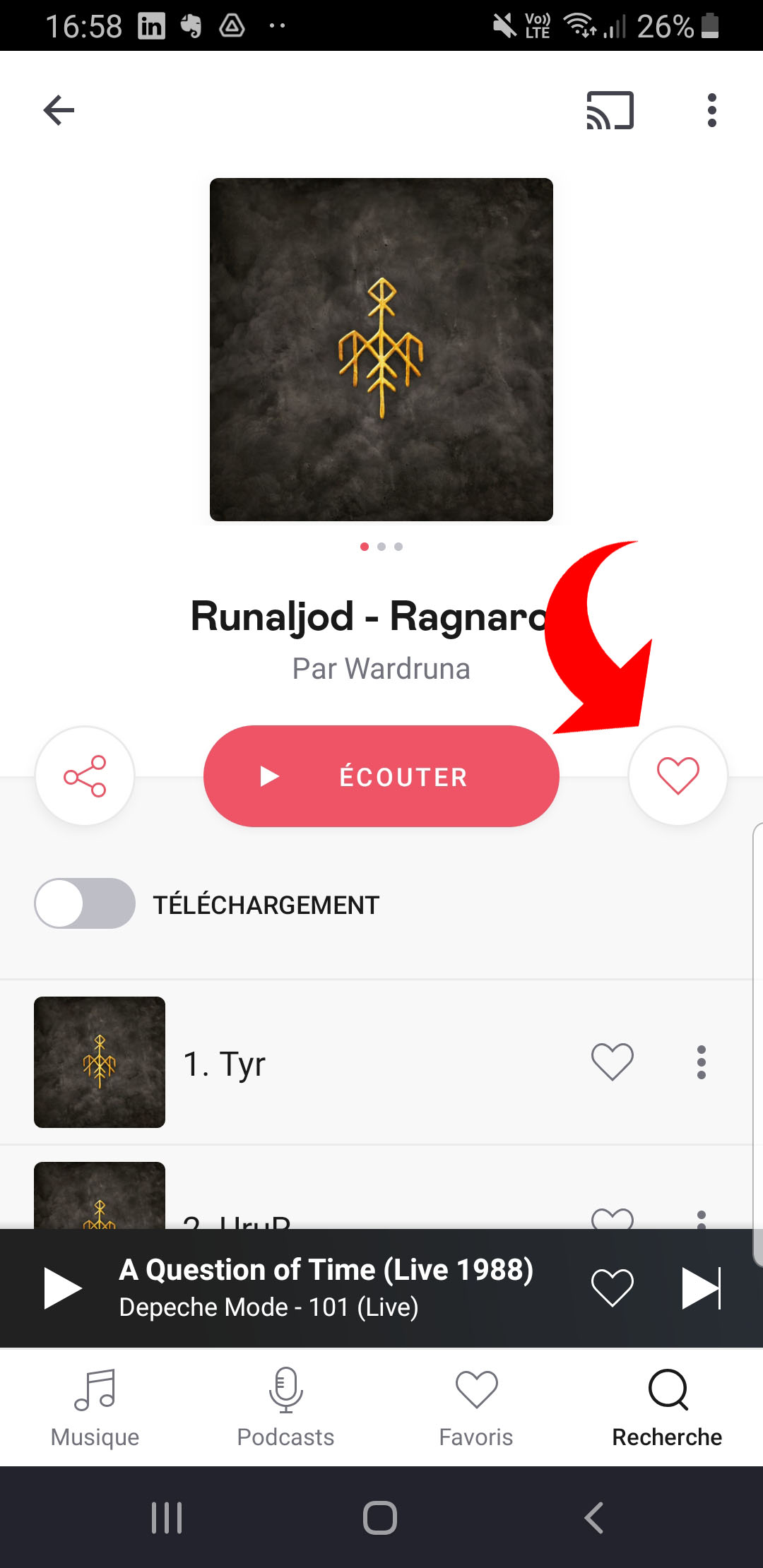Open the Cast to device icon
The image size is (763, 1568).
(x=609, y=110)
